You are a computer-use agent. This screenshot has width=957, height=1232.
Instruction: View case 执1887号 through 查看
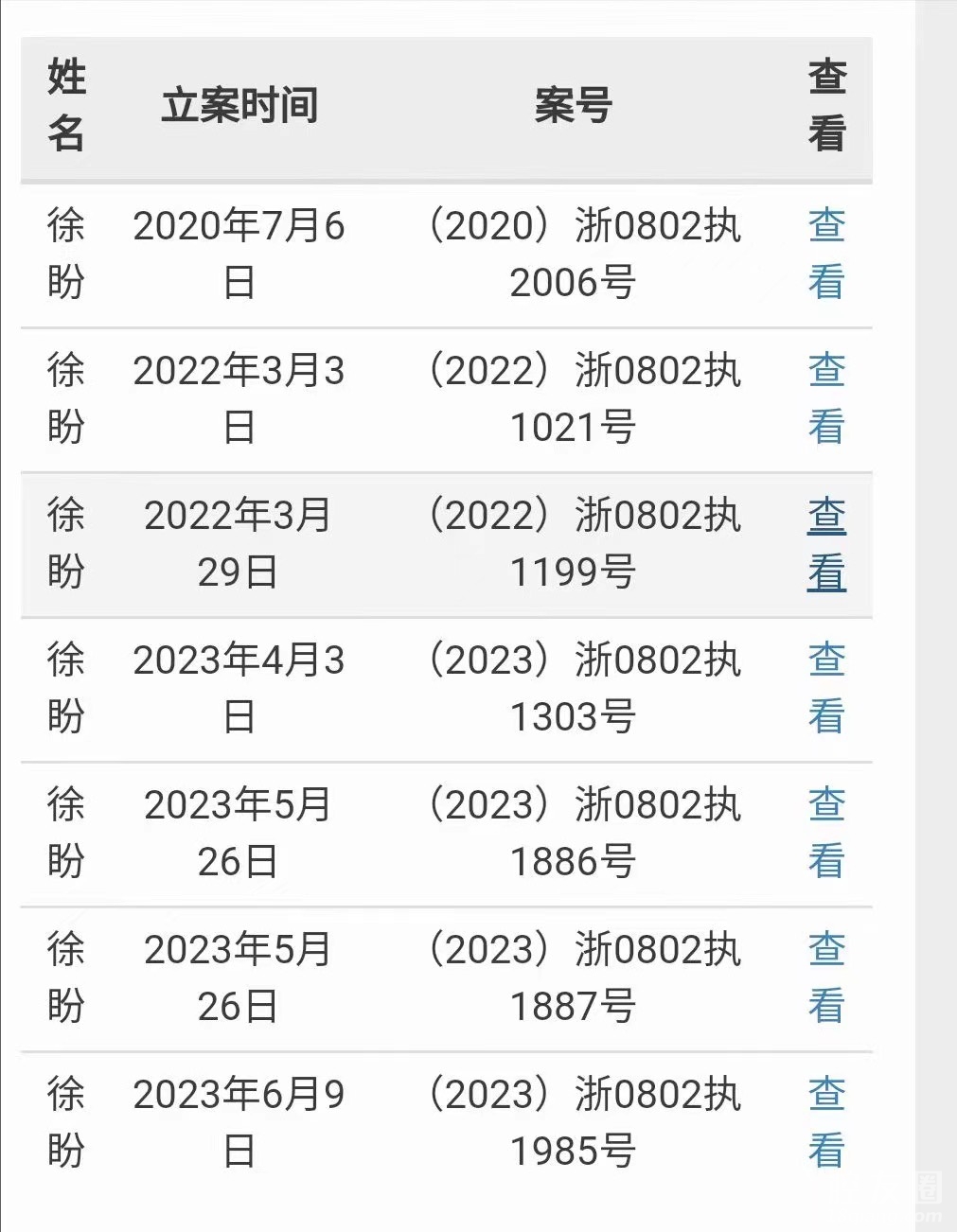(825, 977)
